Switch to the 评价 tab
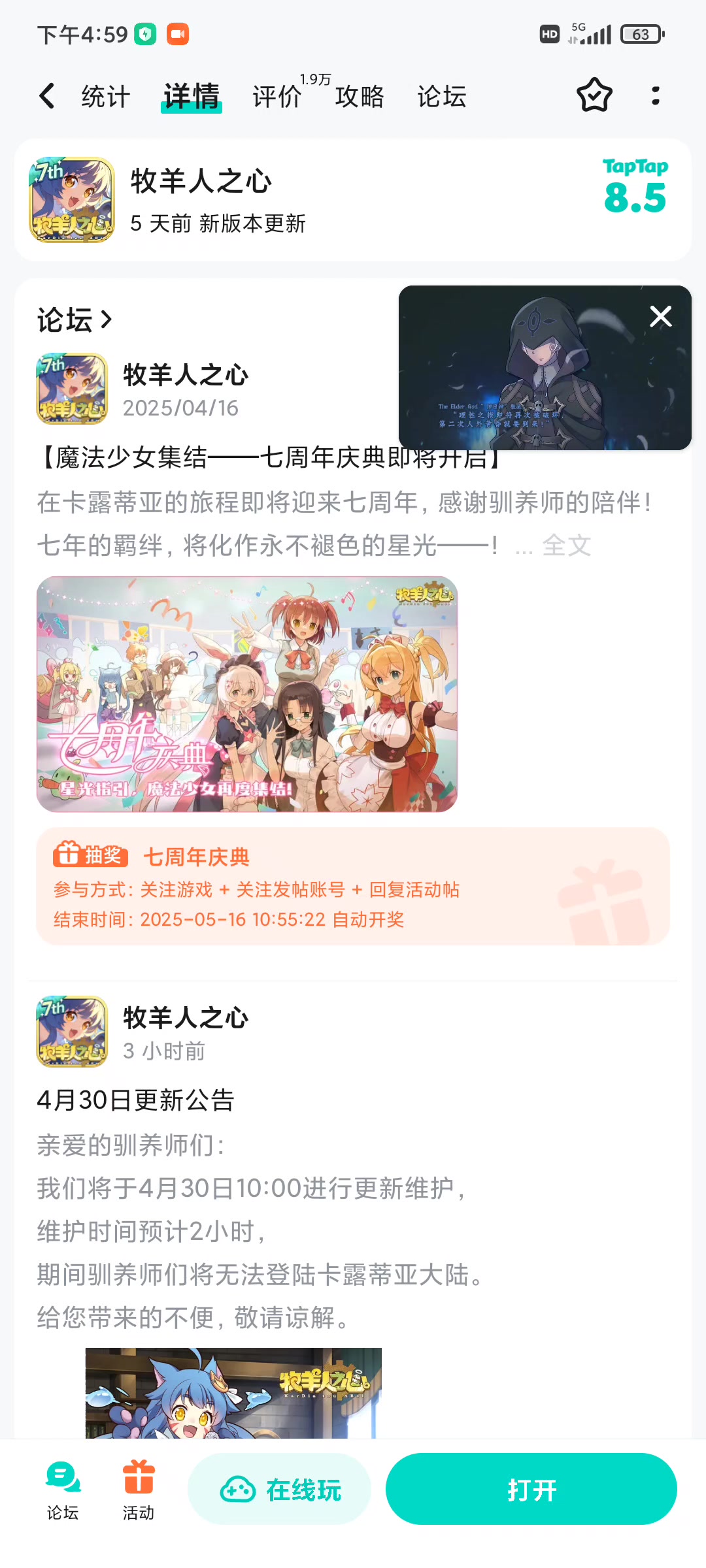 pos(277,97)
